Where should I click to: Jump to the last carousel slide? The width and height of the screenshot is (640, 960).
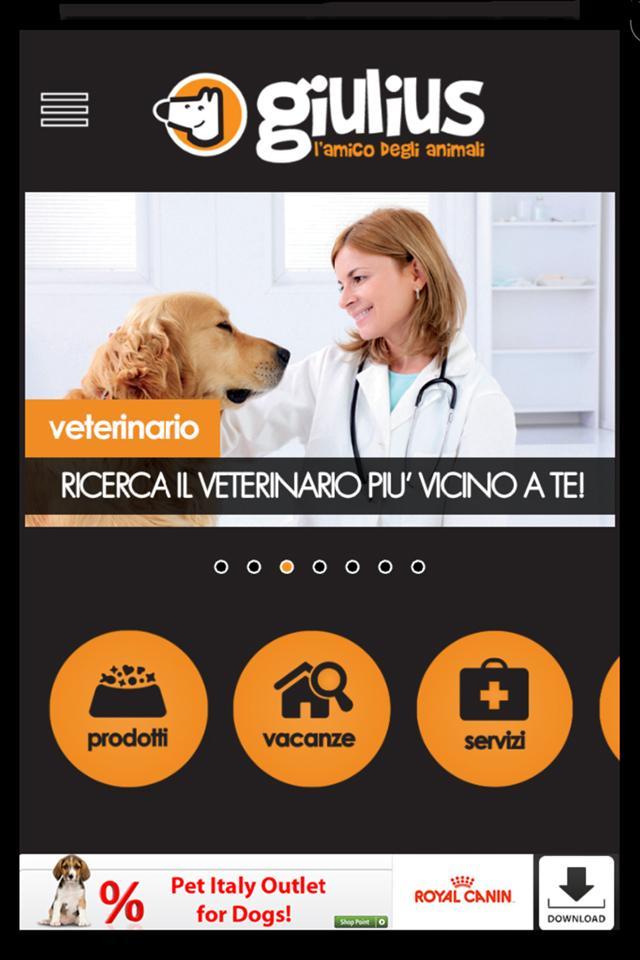click(418, 566)
